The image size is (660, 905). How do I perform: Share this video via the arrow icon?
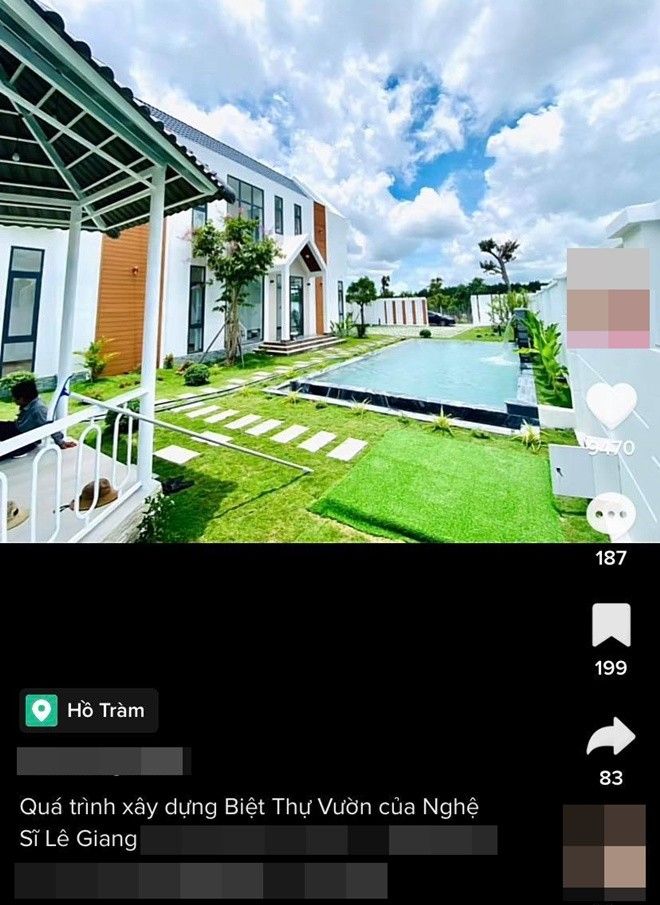point(611,738)
